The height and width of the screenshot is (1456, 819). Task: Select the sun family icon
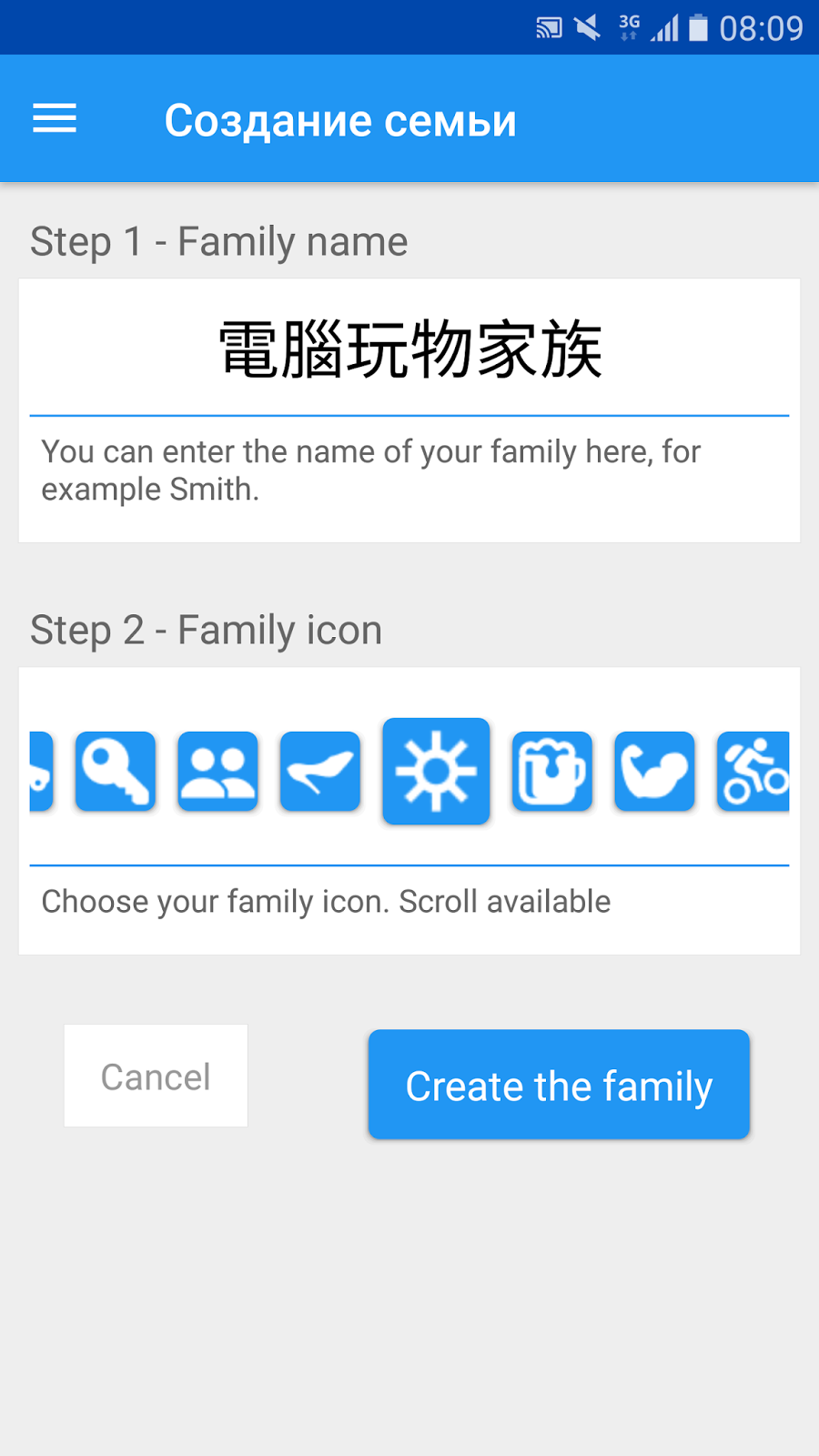pyautogui.click(x=436, y=771)
